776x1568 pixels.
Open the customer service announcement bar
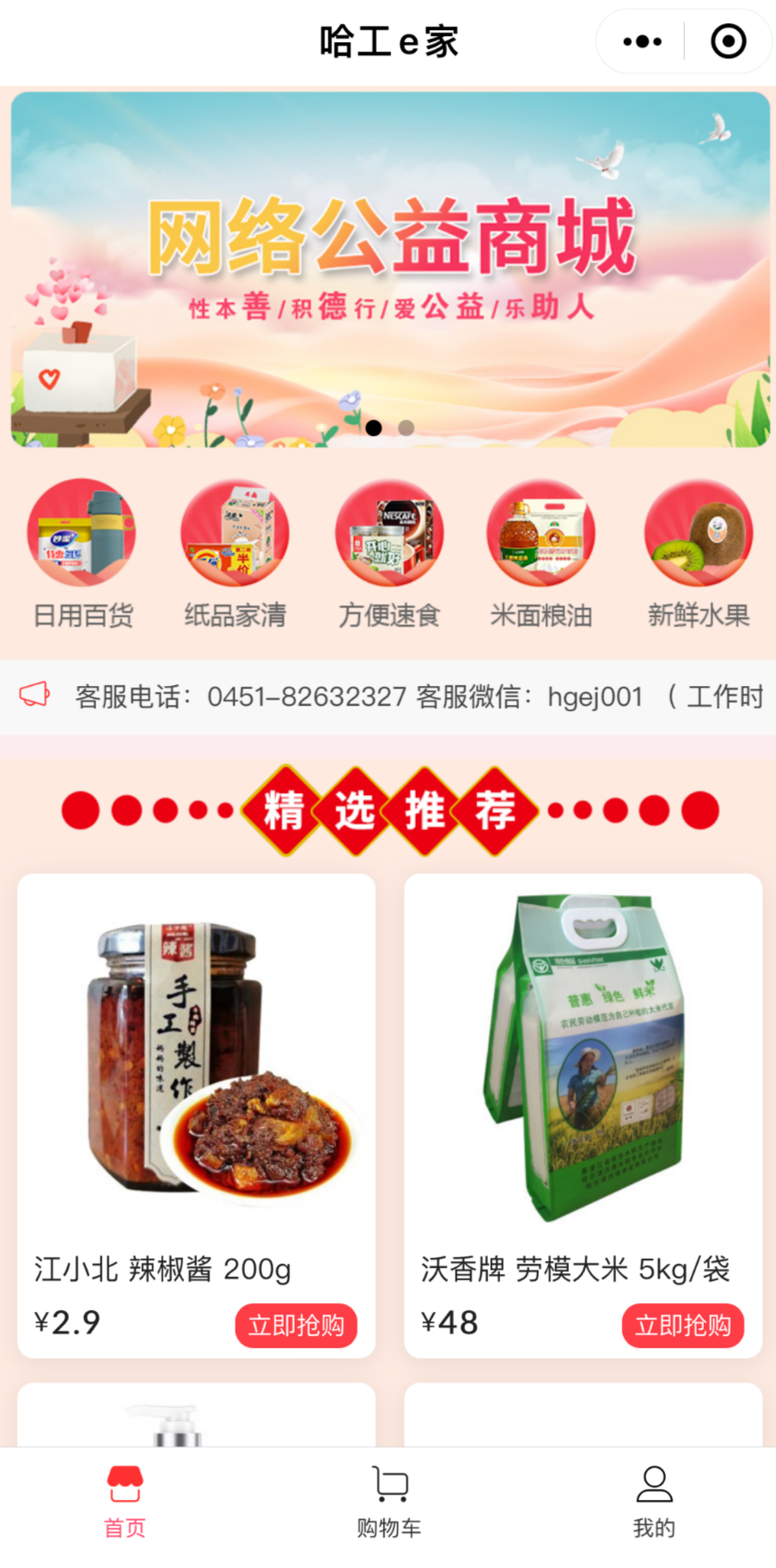(388, 696)
